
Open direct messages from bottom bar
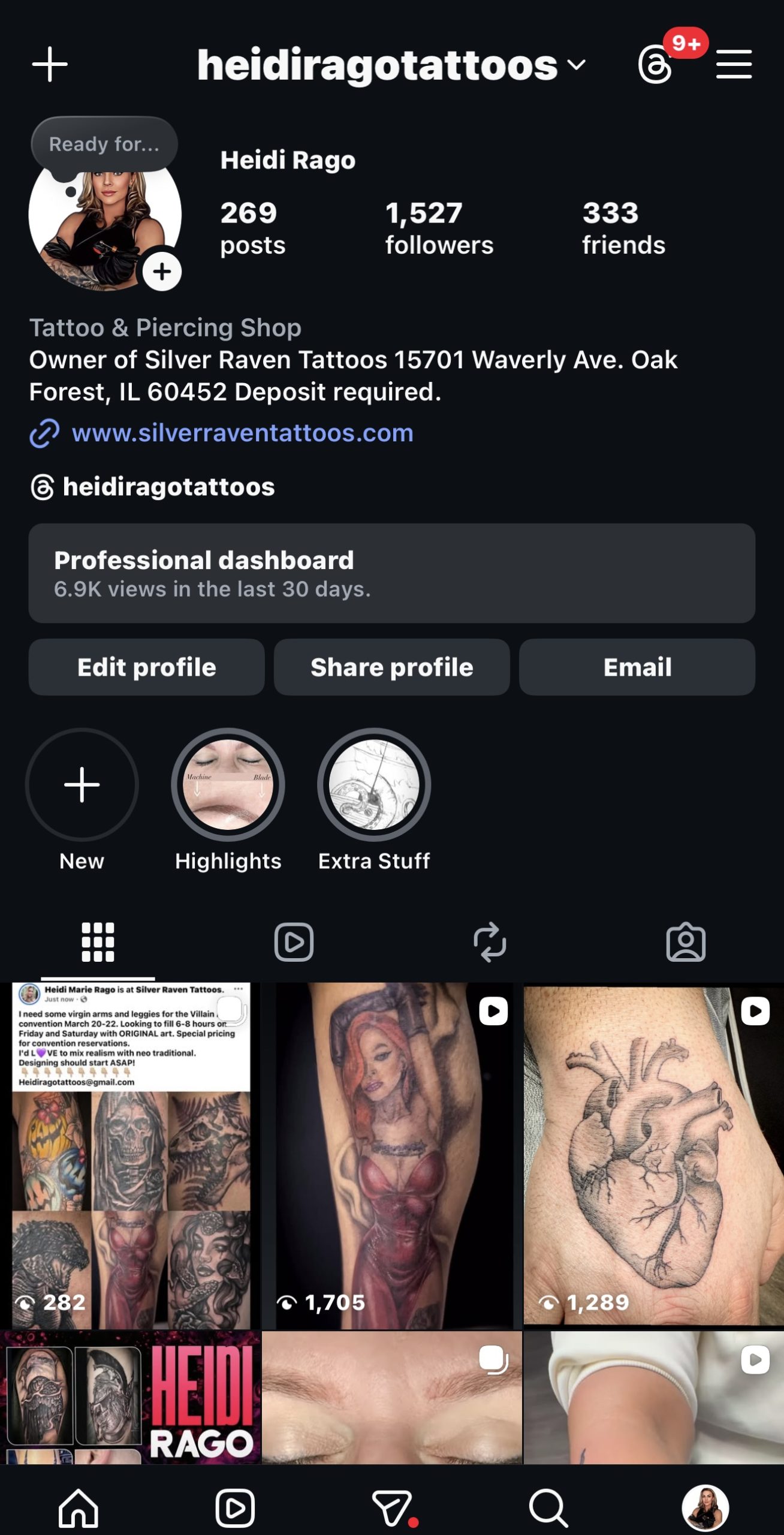tap(392, 1508)
